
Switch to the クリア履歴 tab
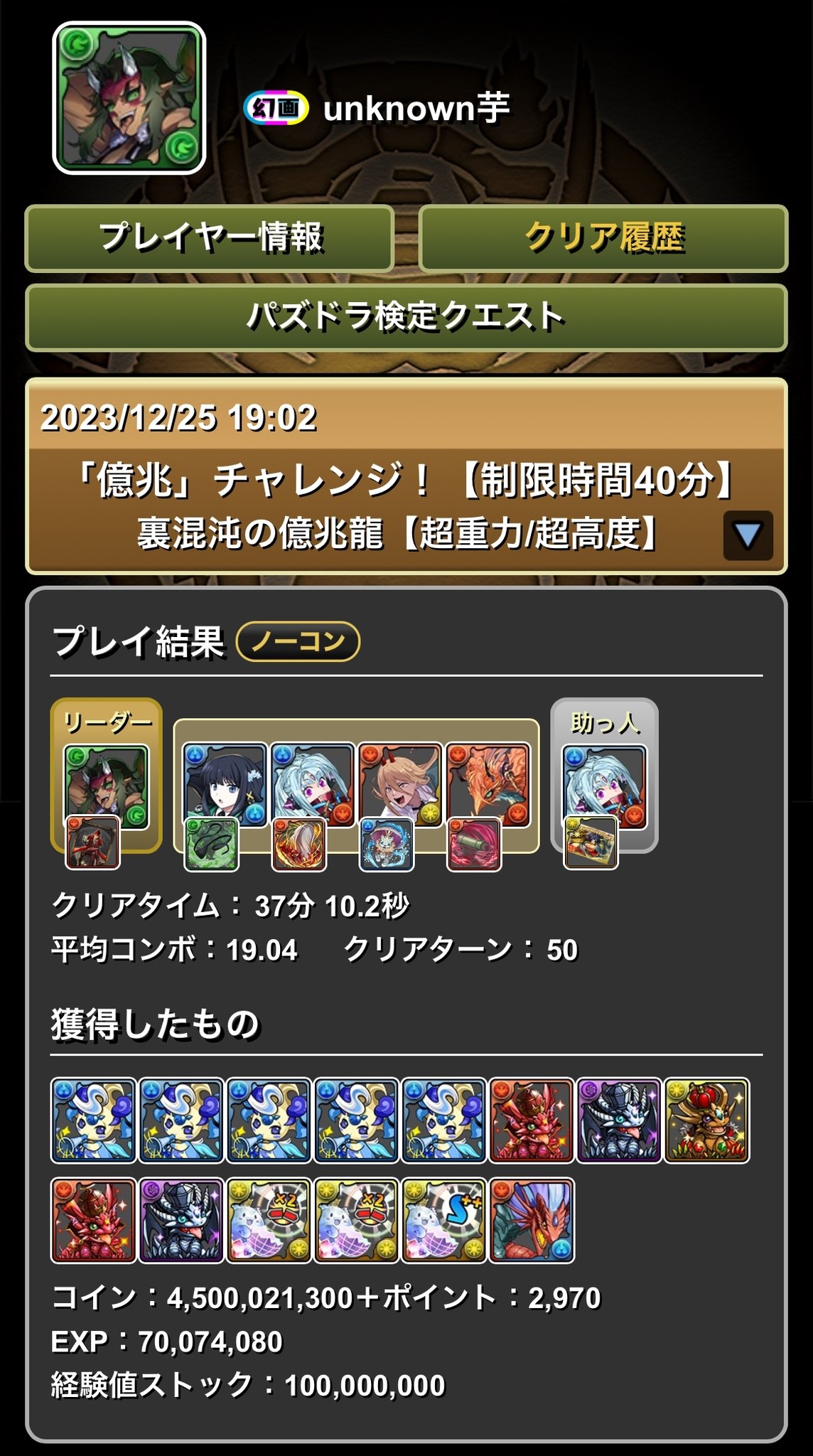point(603,238)
